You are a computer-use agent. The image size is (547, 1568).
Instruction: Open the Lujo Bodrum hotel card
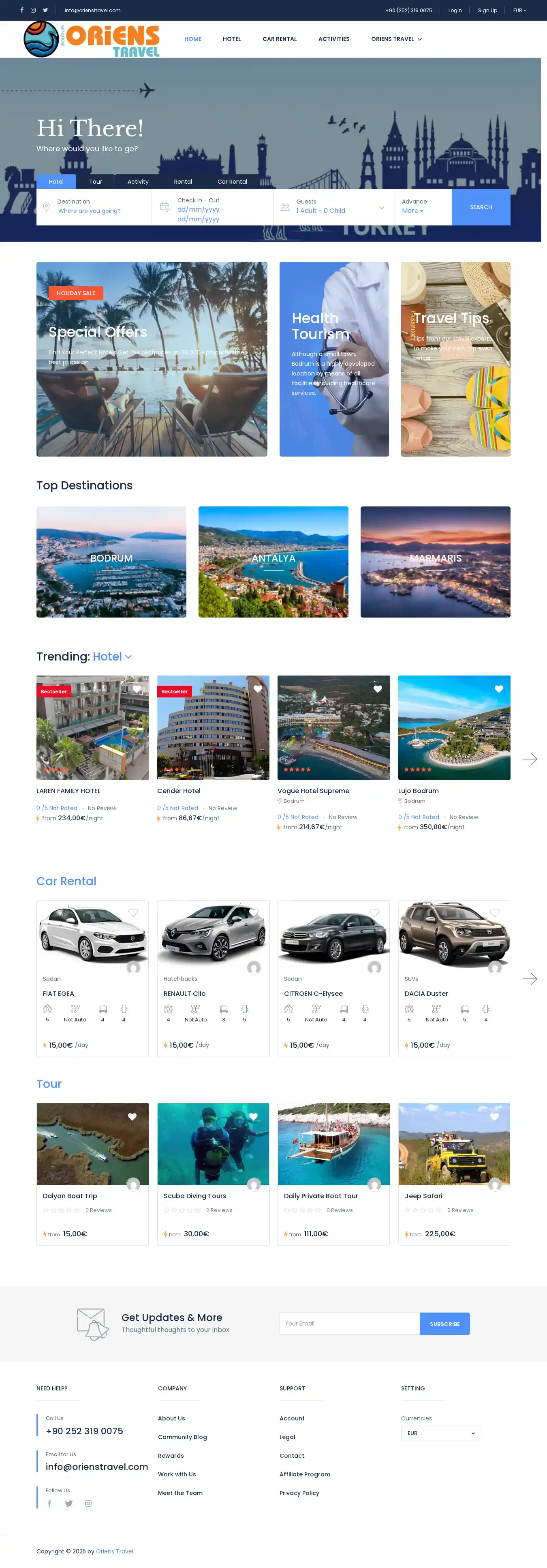454,728
